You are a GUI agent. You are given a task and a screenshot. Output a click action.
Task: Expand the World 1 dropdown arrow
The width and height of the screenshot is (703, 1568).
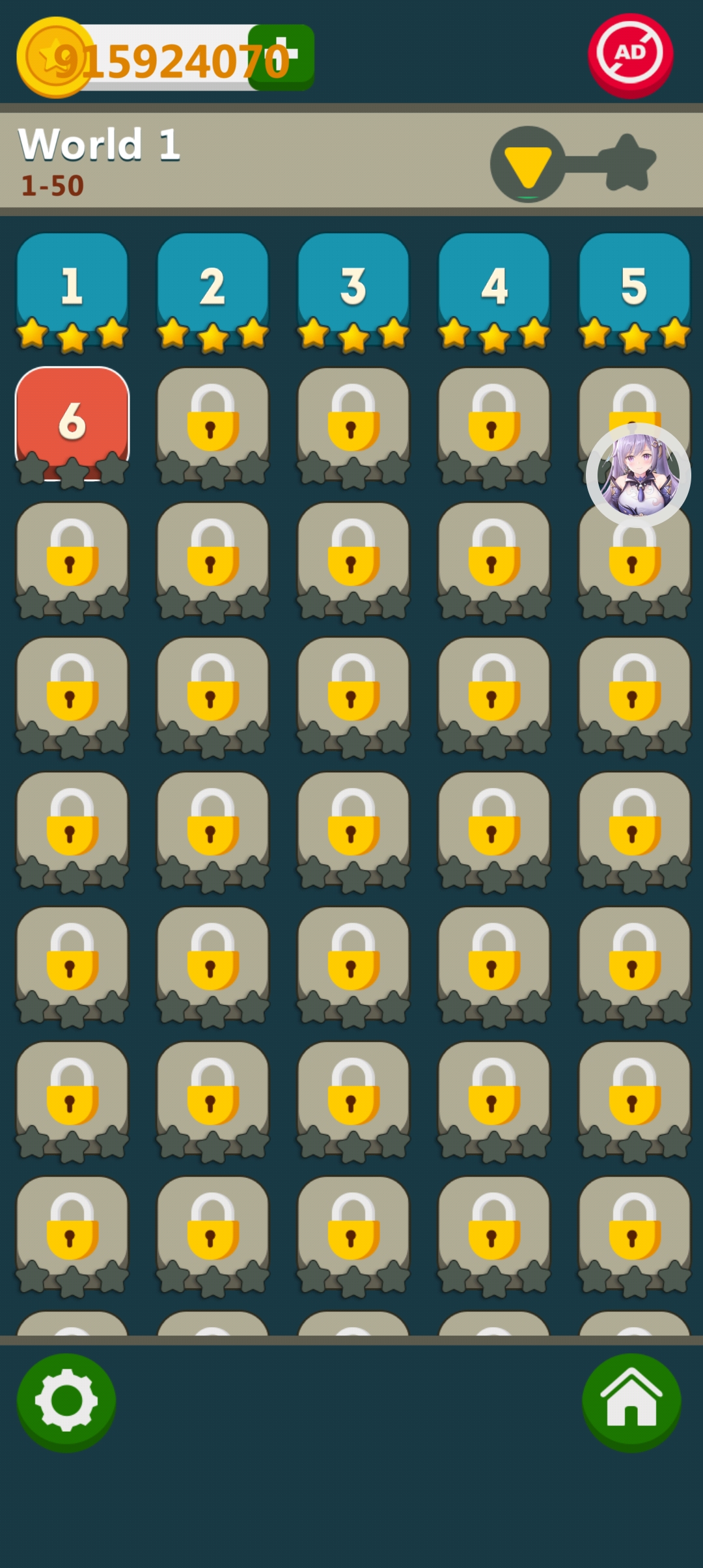[x=528, y=164]
